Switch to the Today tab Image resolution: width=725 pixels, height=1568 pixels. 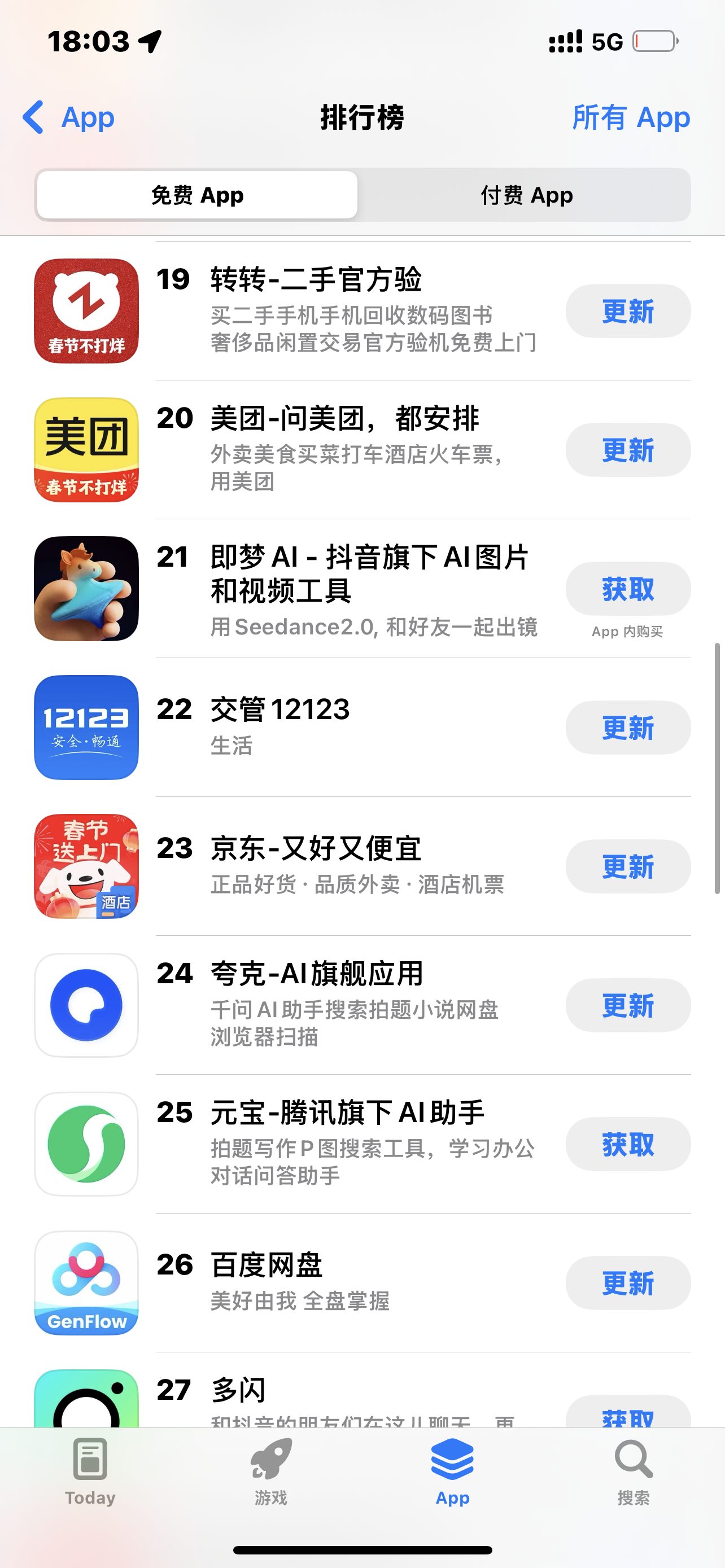[90, 1470]
